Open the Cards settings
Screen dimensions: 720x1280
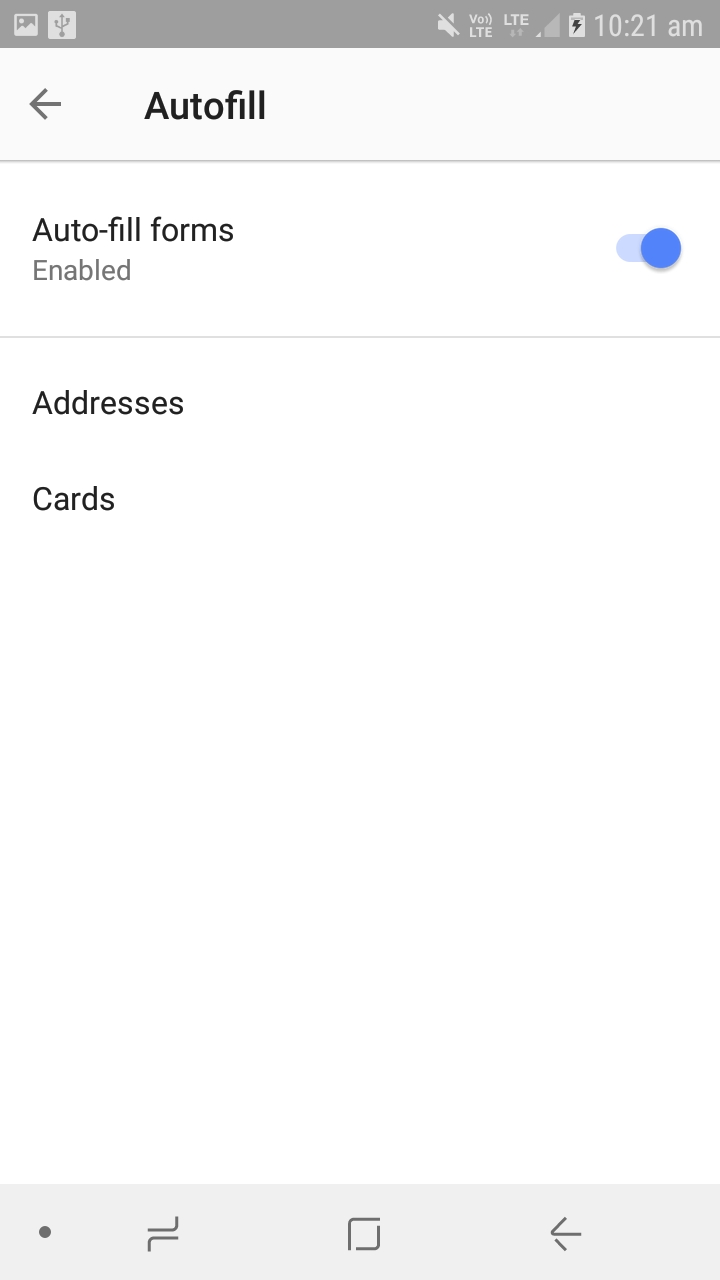click(360, 499)
